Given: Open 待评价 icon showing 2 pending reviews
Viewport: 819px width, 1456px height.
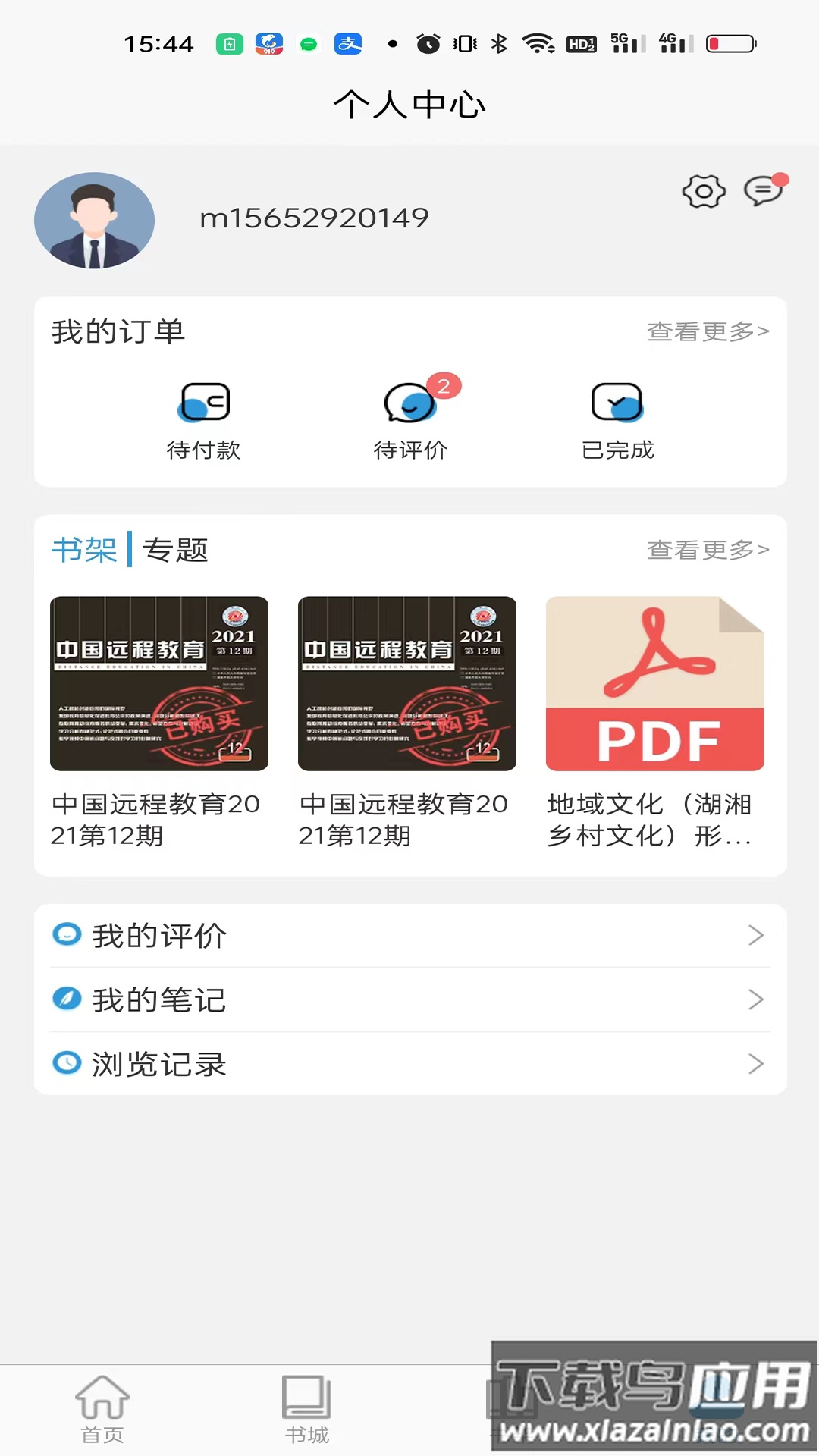Looking at the screenshot, I should [410, 403].
